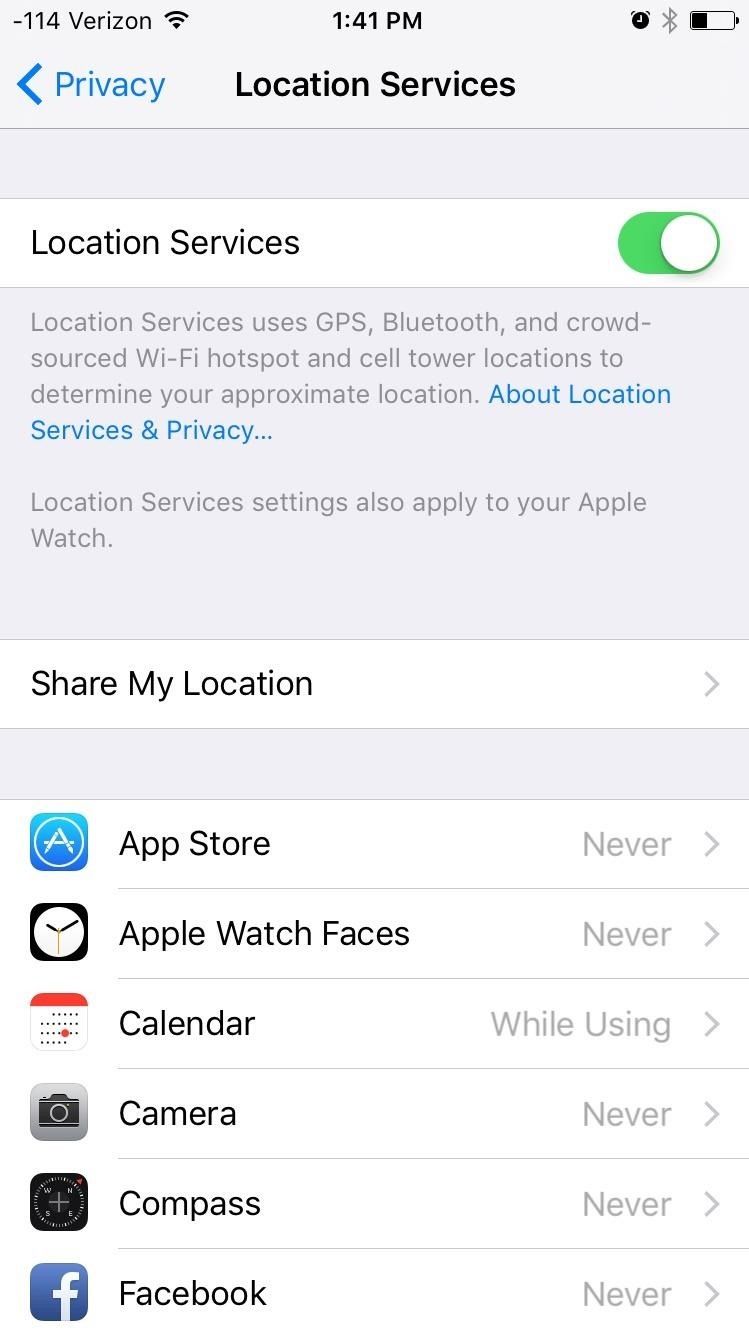Change Camera location permission
Viewport: 749px width, 1334px height.
pos(374,1114)
